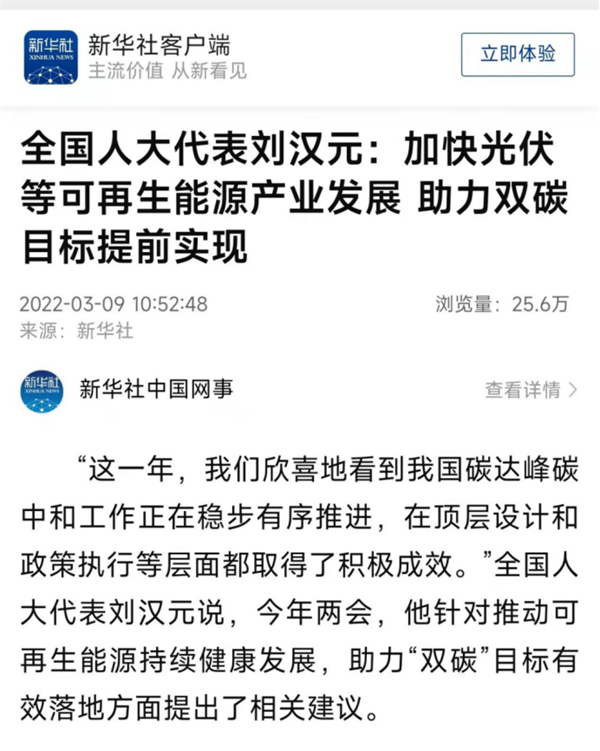Image resolution: width=600 pixels, height=751 pixels.
Task: Tap the 立即体验 button
Action: click(x=517, y=54)
